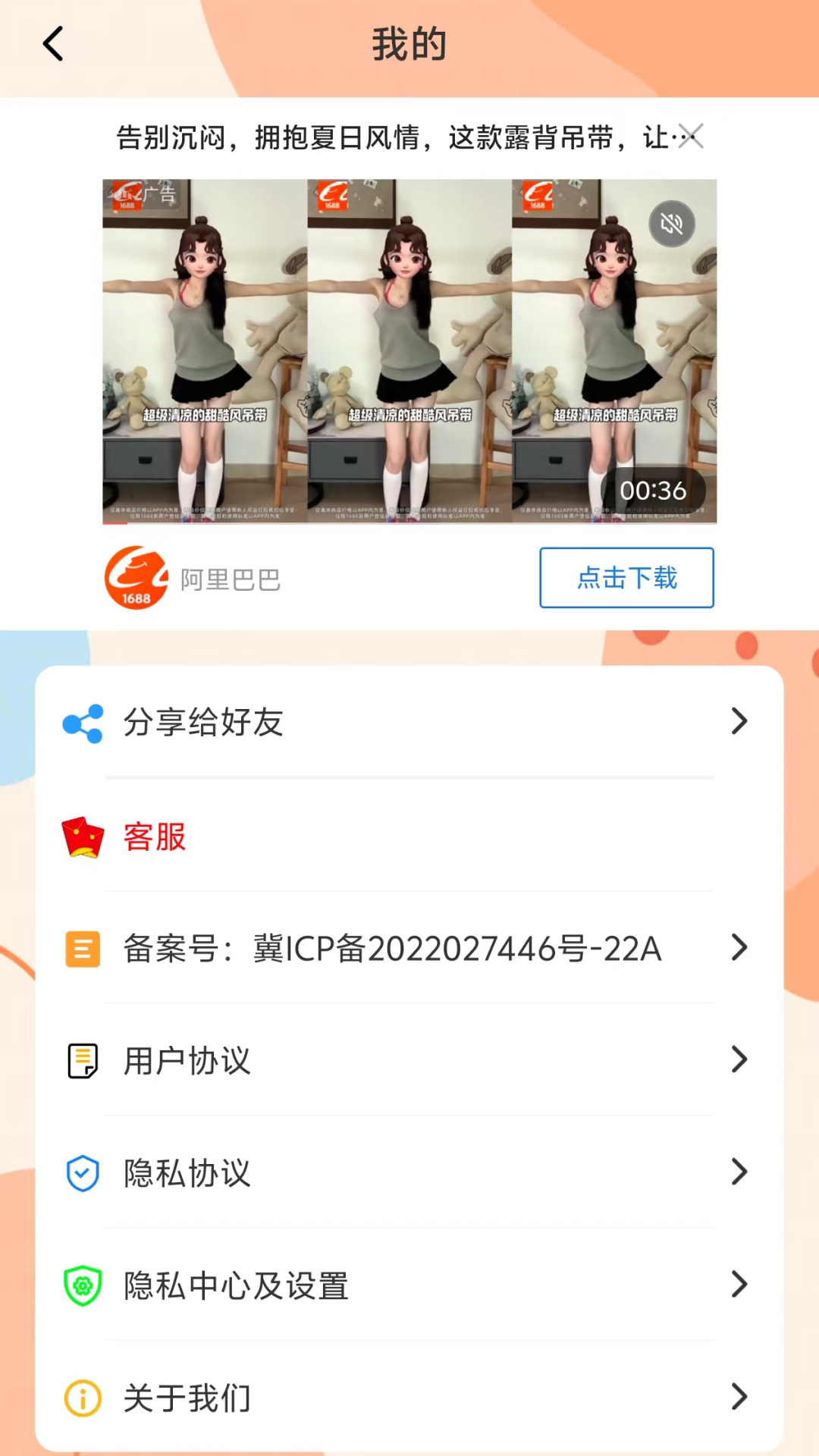This screenshot has width=819, height=1456.
Task: Contact 客服 support
Action: click(x=409, y=836)
